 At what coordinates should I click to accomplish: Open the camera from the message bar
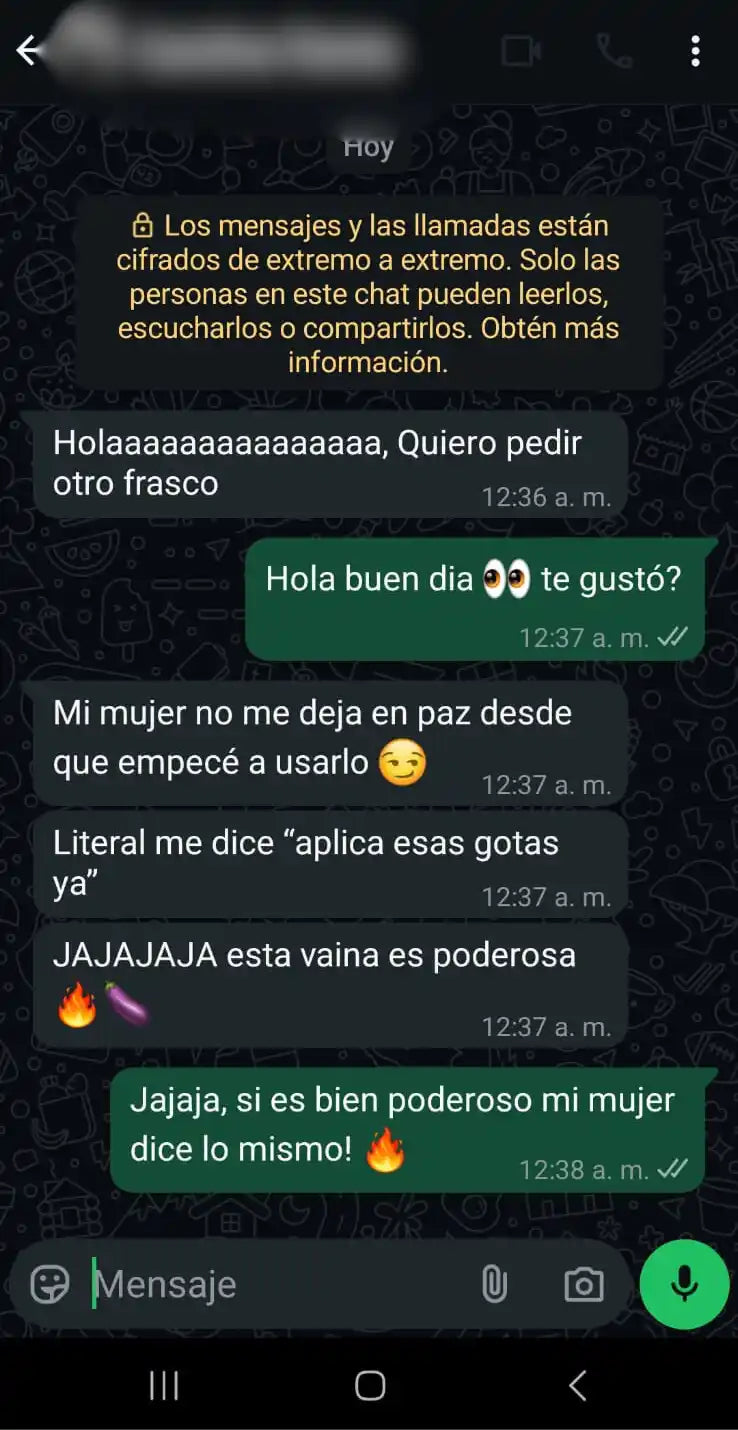point(583,1284)
